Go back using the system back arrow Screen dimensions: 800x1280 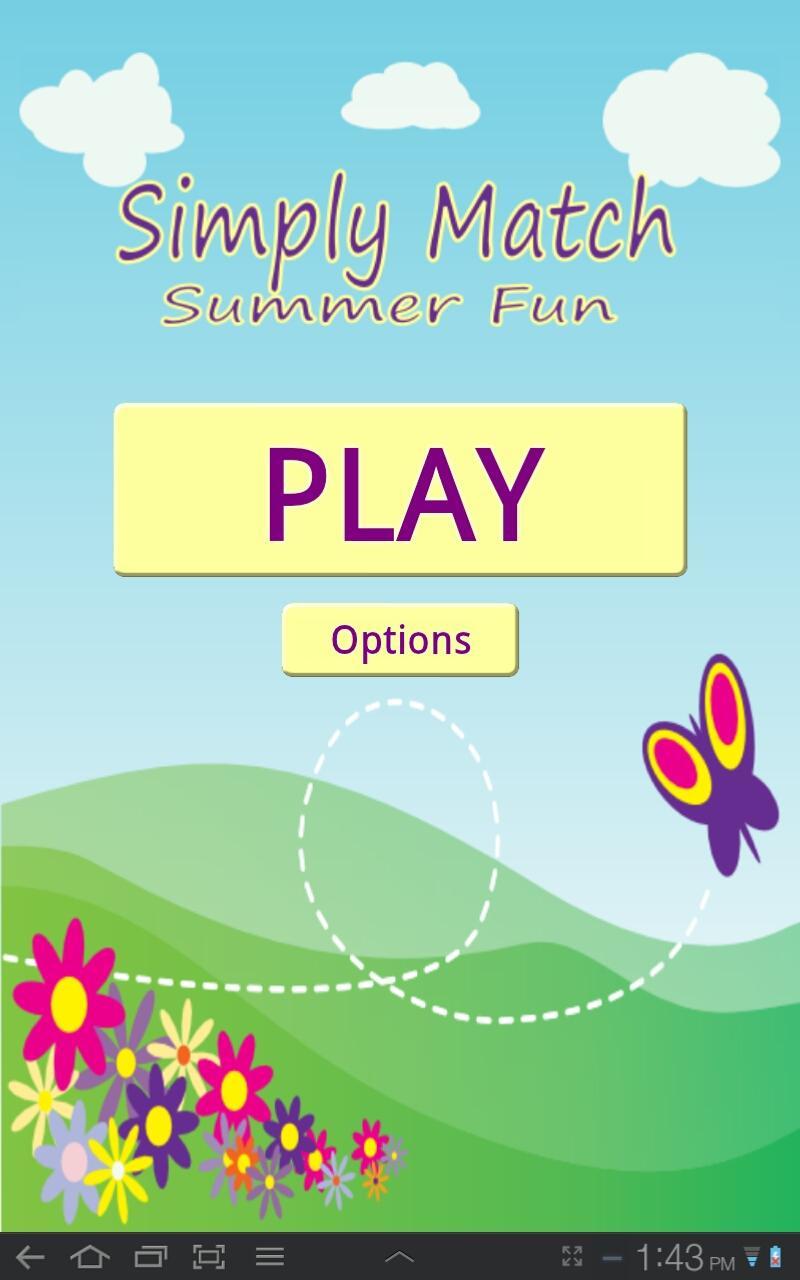tap(30, 1257)
